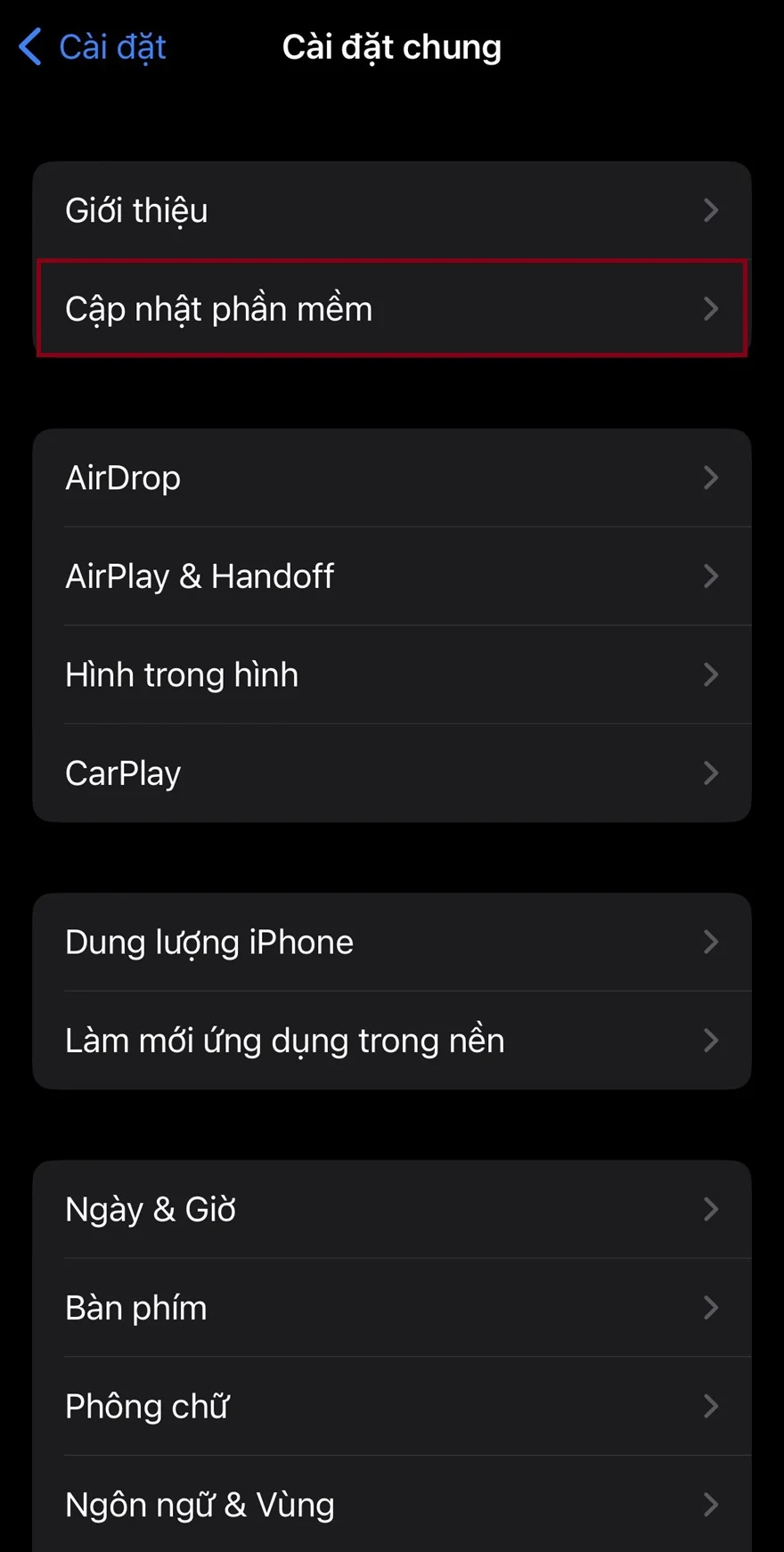Screen dimensions: 784x1552
Task: Open the Cập nhật phần mềm settings row
Action: [x=392, y=309]
